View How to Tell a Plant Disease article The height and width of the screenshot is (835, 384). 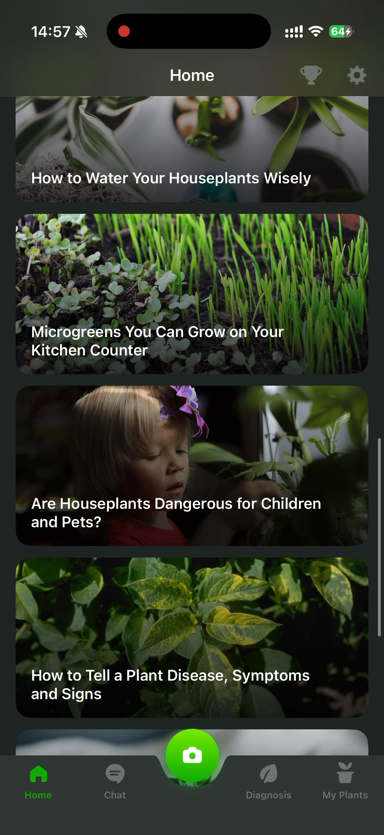point(192,637)
